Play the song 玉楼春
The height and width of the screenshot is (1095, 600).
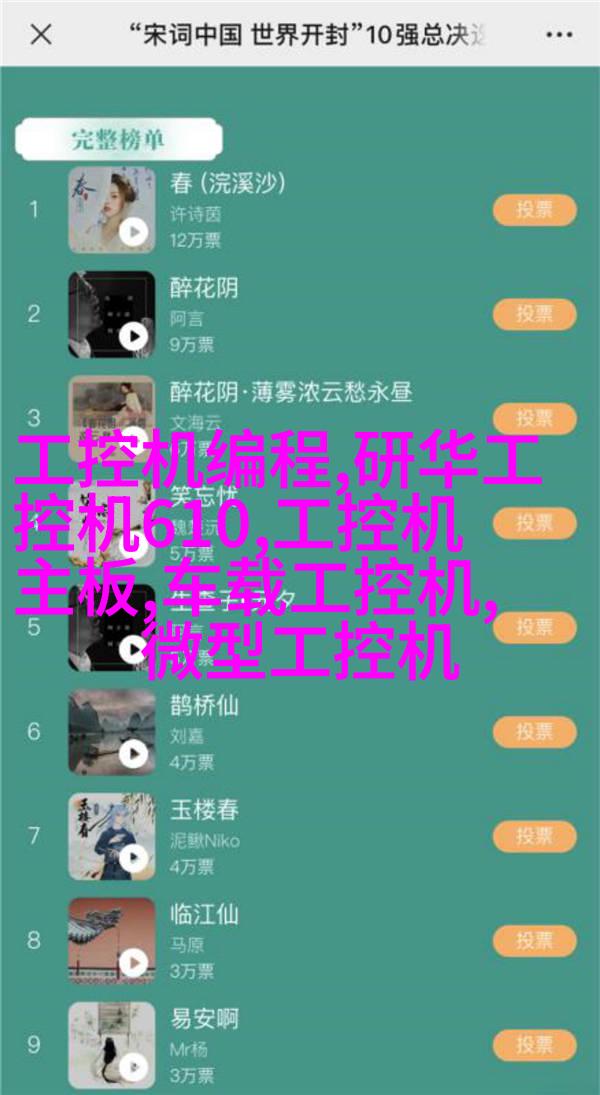coord(133,858)
